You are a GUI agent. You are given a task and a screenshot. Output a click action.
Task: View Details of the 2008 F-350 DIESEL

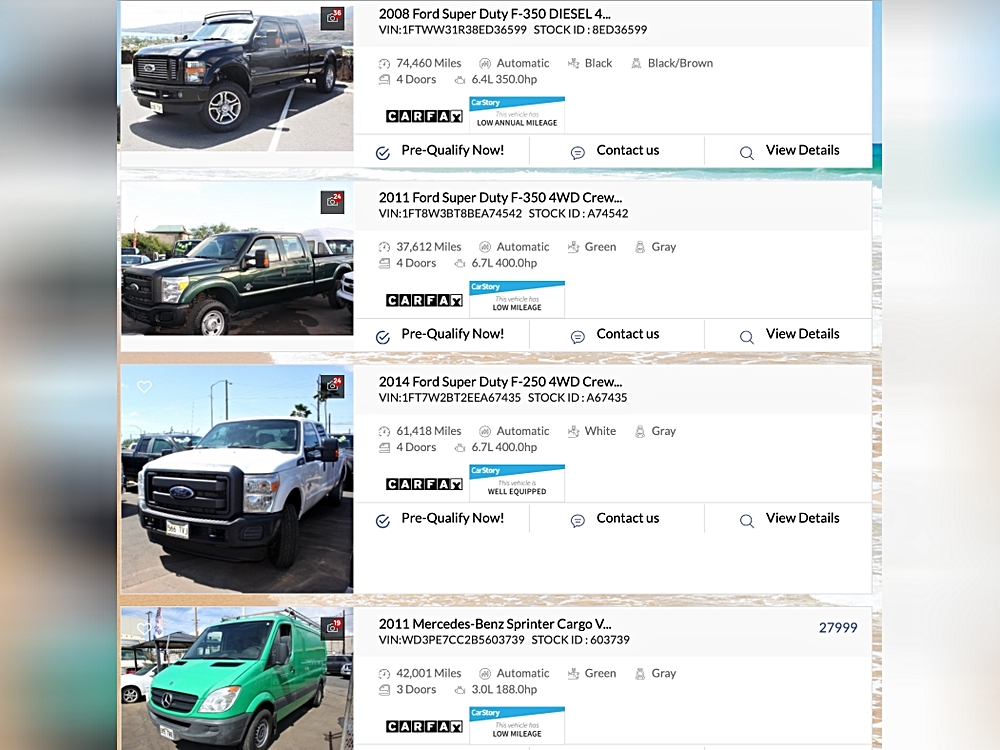point(791,151)
